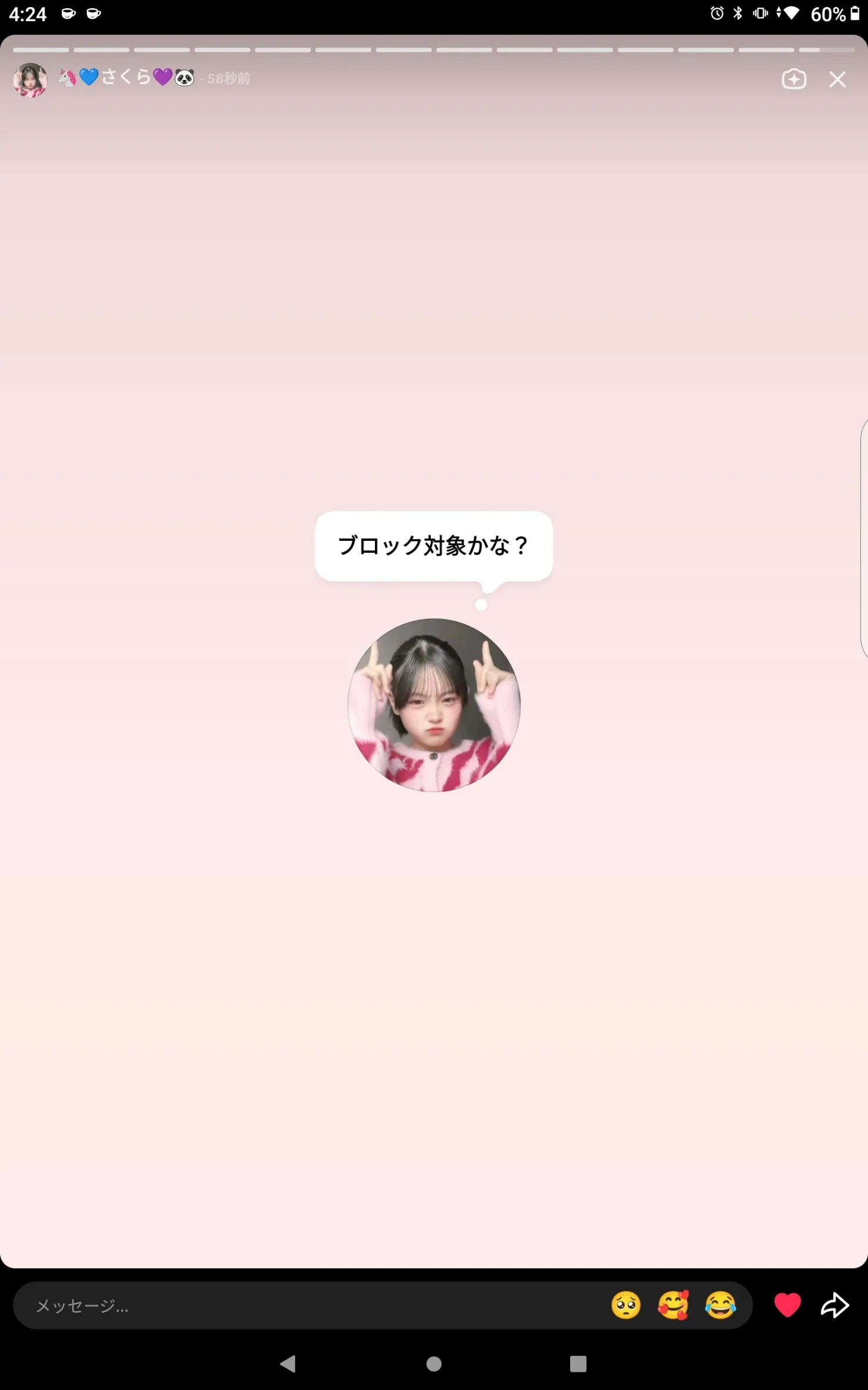React with the smiling hearts emoji

[x=673, y=1306]
